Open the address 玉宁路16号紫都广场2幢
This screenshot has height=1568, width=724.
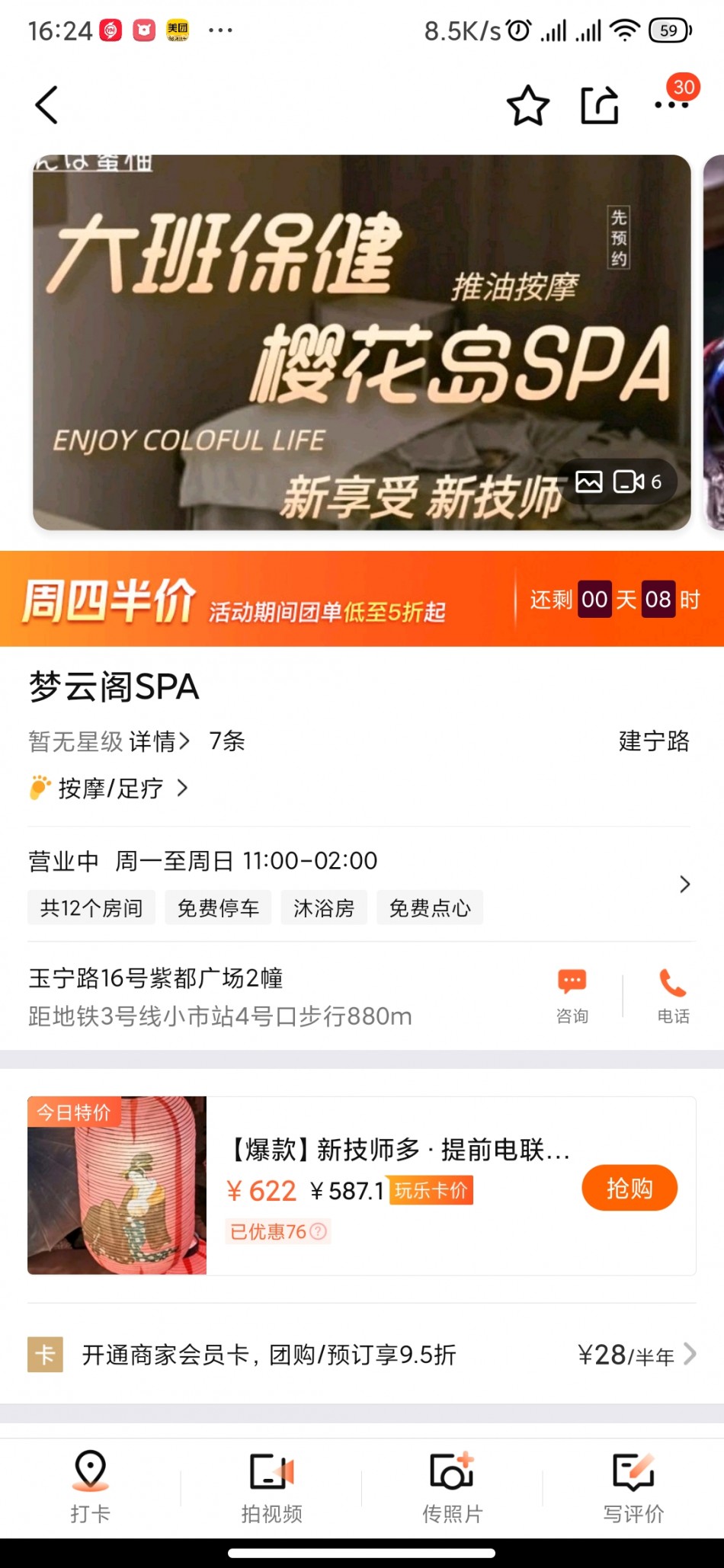coord(155,978)
